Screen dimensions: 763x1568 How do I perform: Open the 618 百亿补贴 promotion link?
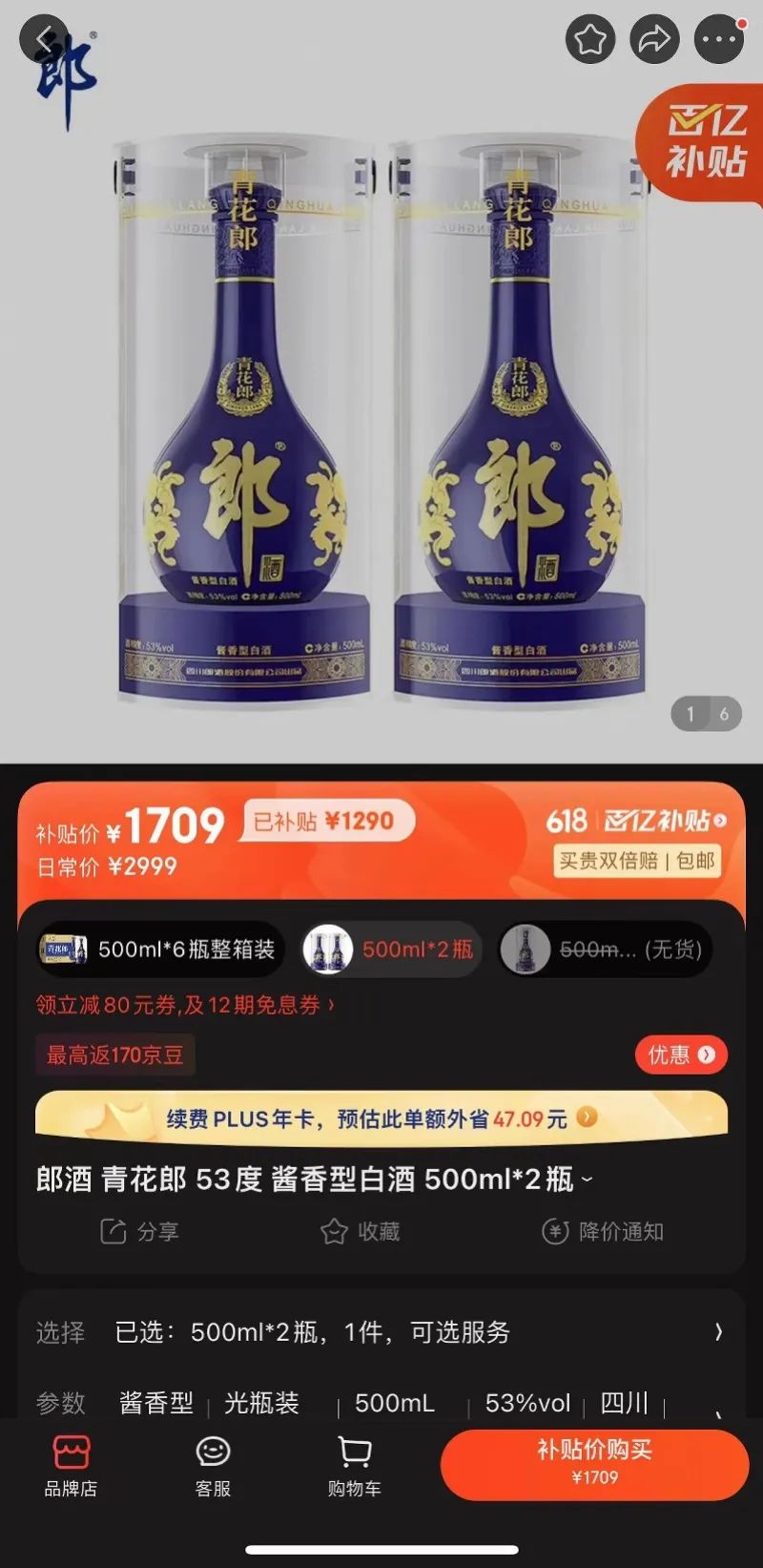tap(636, 820)
